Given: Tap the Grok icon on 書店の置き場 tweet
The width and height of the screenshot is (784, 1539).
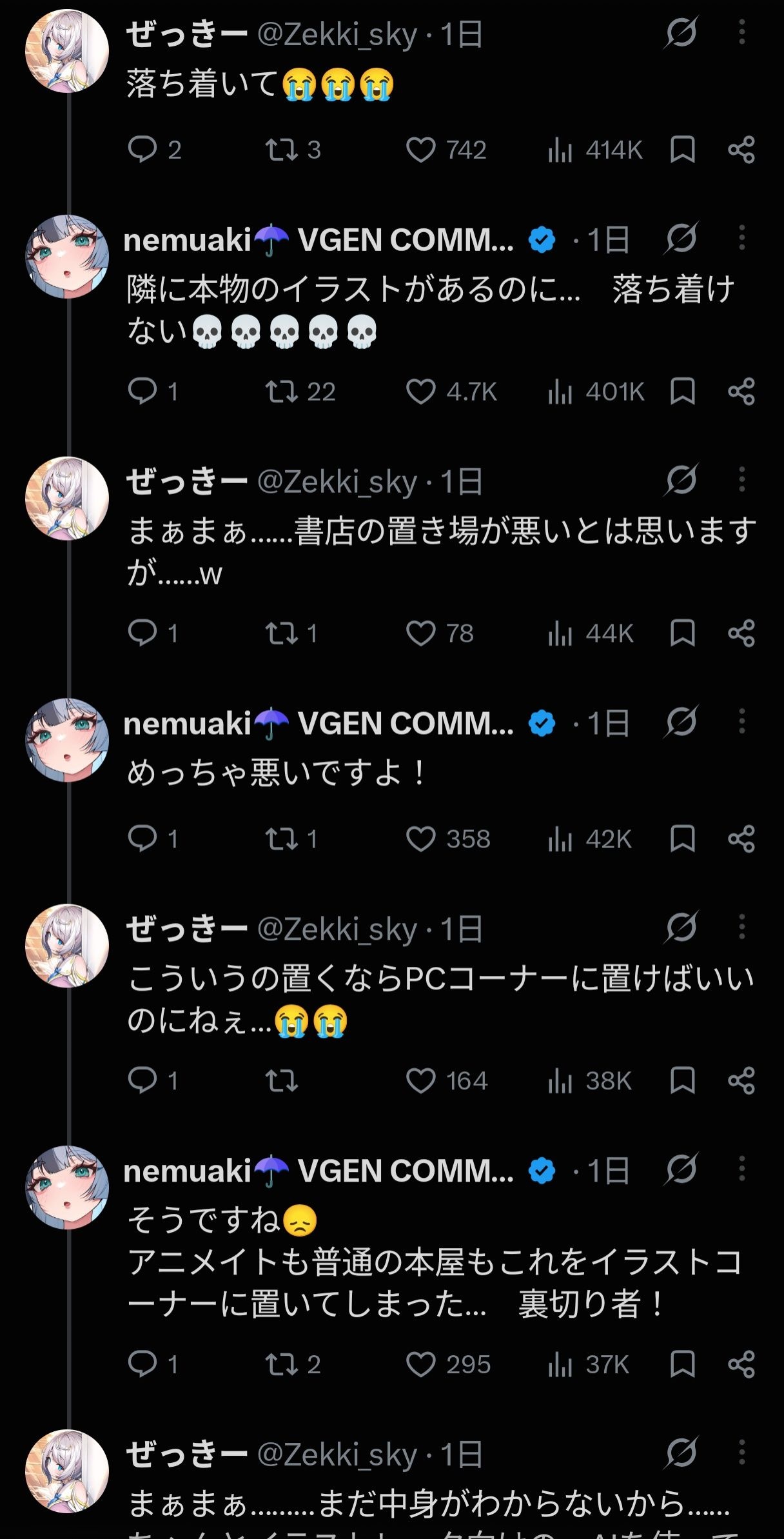Looking at the screenshot, I should click(681, 480).
